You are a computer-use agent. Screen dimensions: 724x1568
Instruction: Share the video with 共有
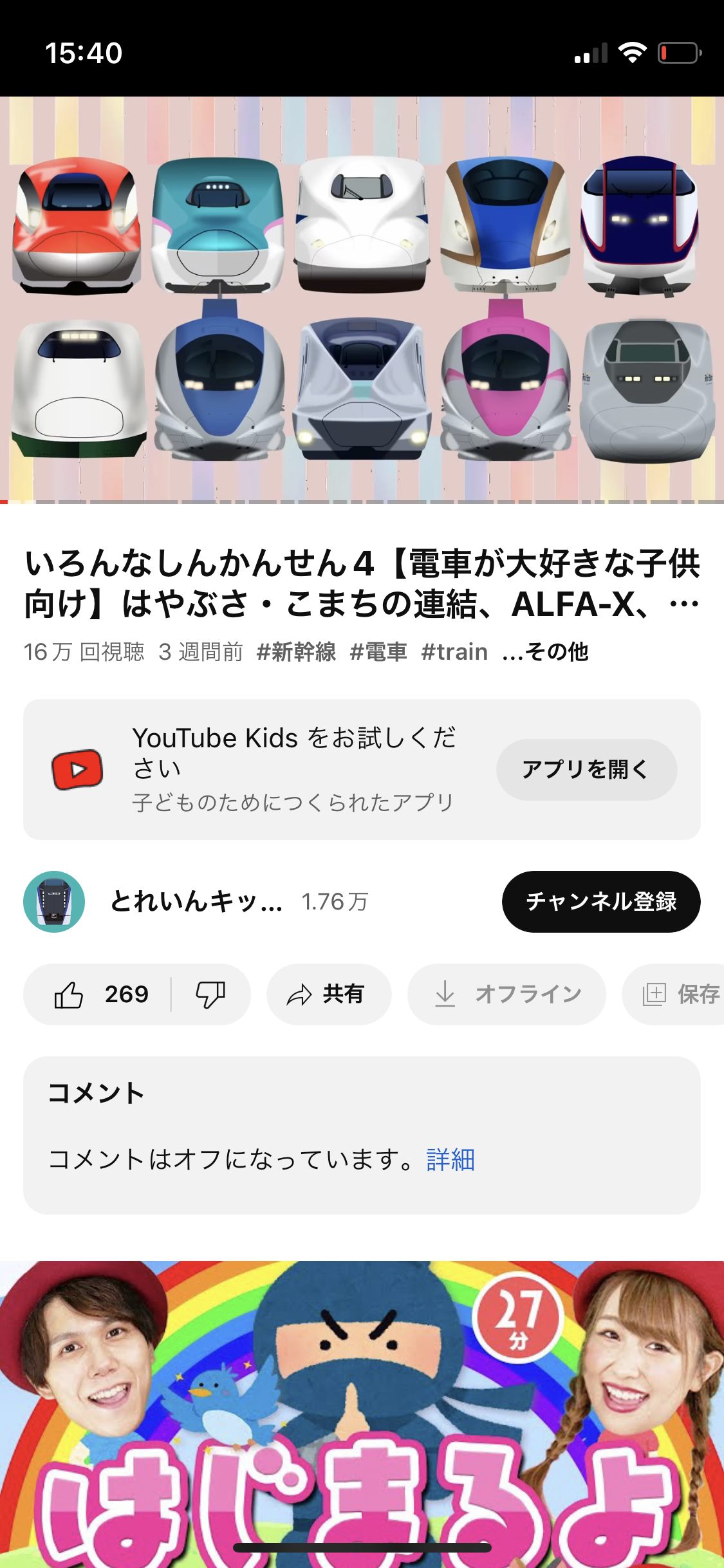[328, 994]
